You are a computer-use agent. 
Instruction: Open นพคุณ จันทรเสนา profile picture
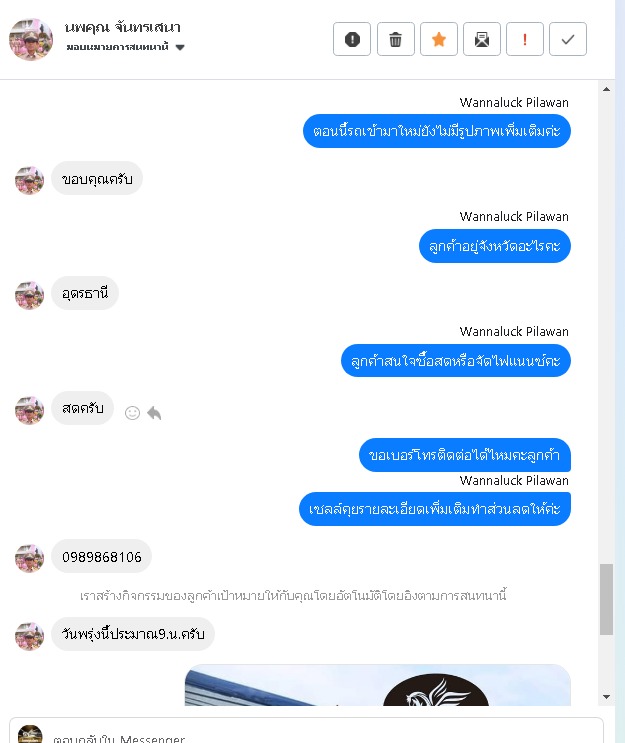tap(31, 39)
